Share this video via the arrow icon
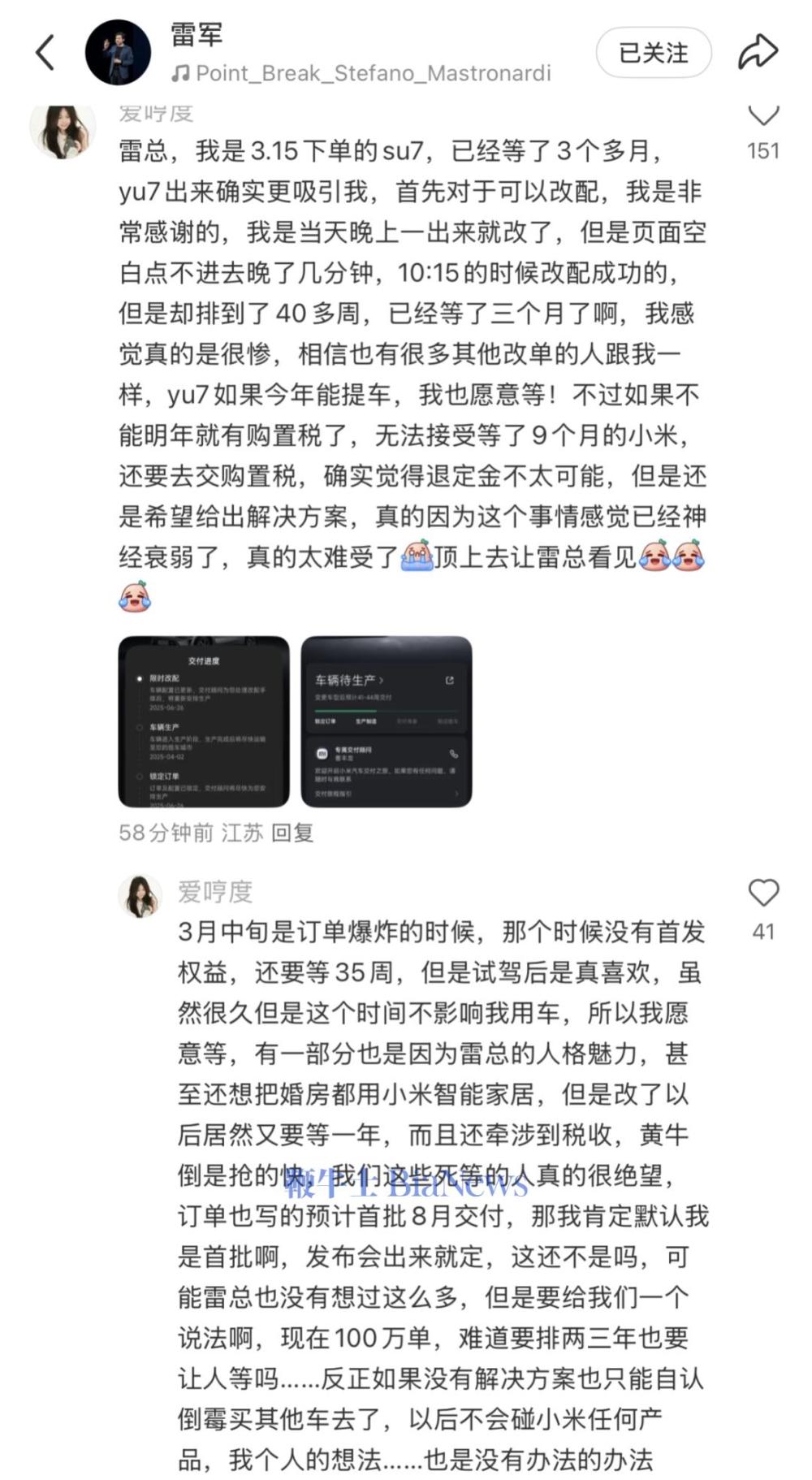 (757, 53)
